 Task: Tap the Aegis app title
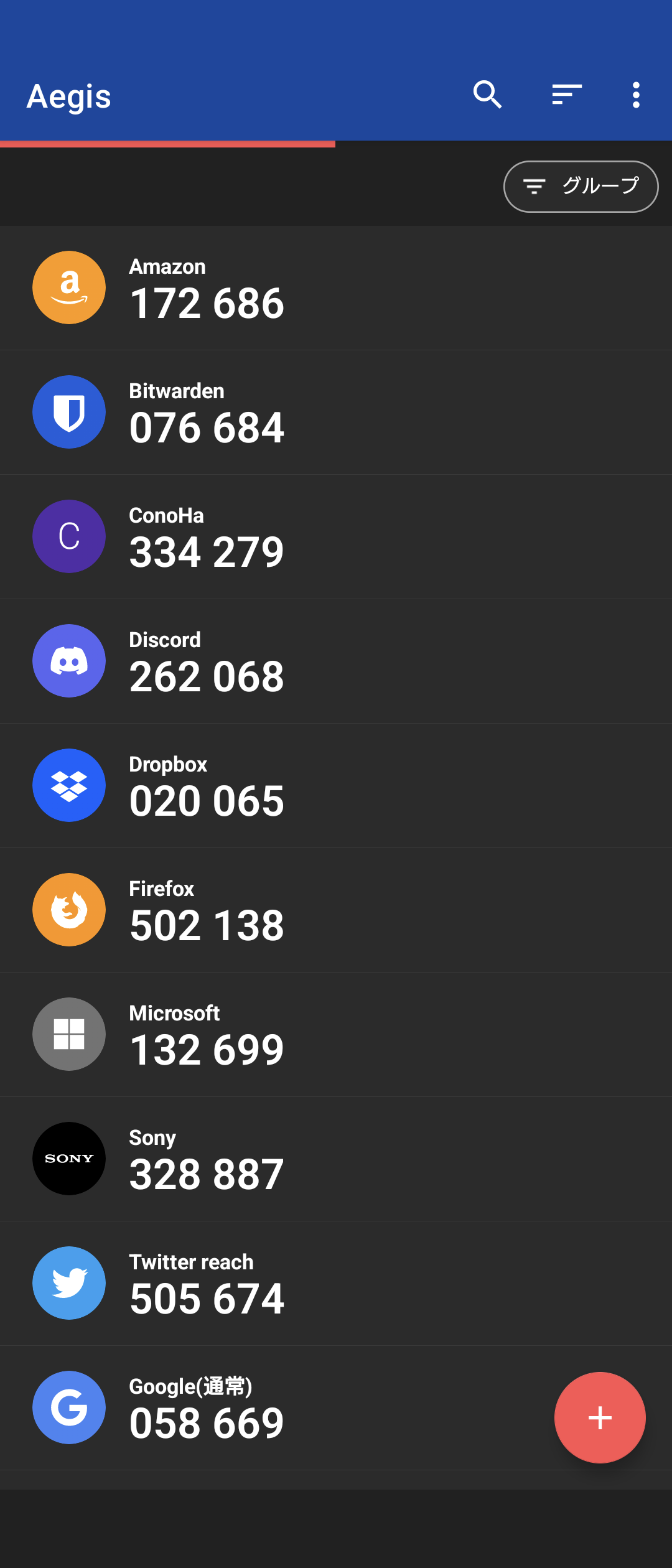pyautogui.click(x=68, y=96)
